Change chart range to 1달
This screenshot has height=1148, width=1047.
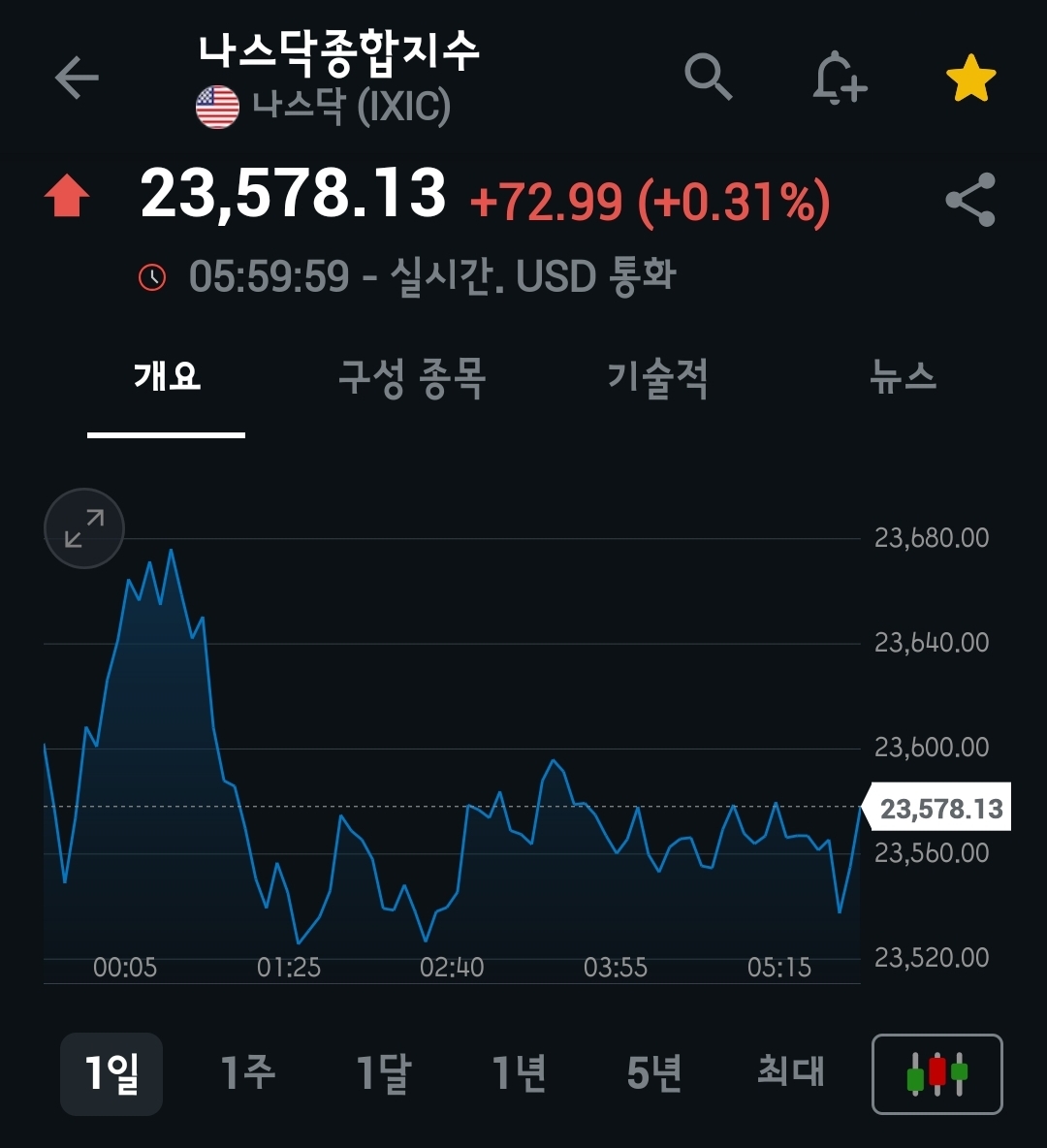tap(384, 1073)
